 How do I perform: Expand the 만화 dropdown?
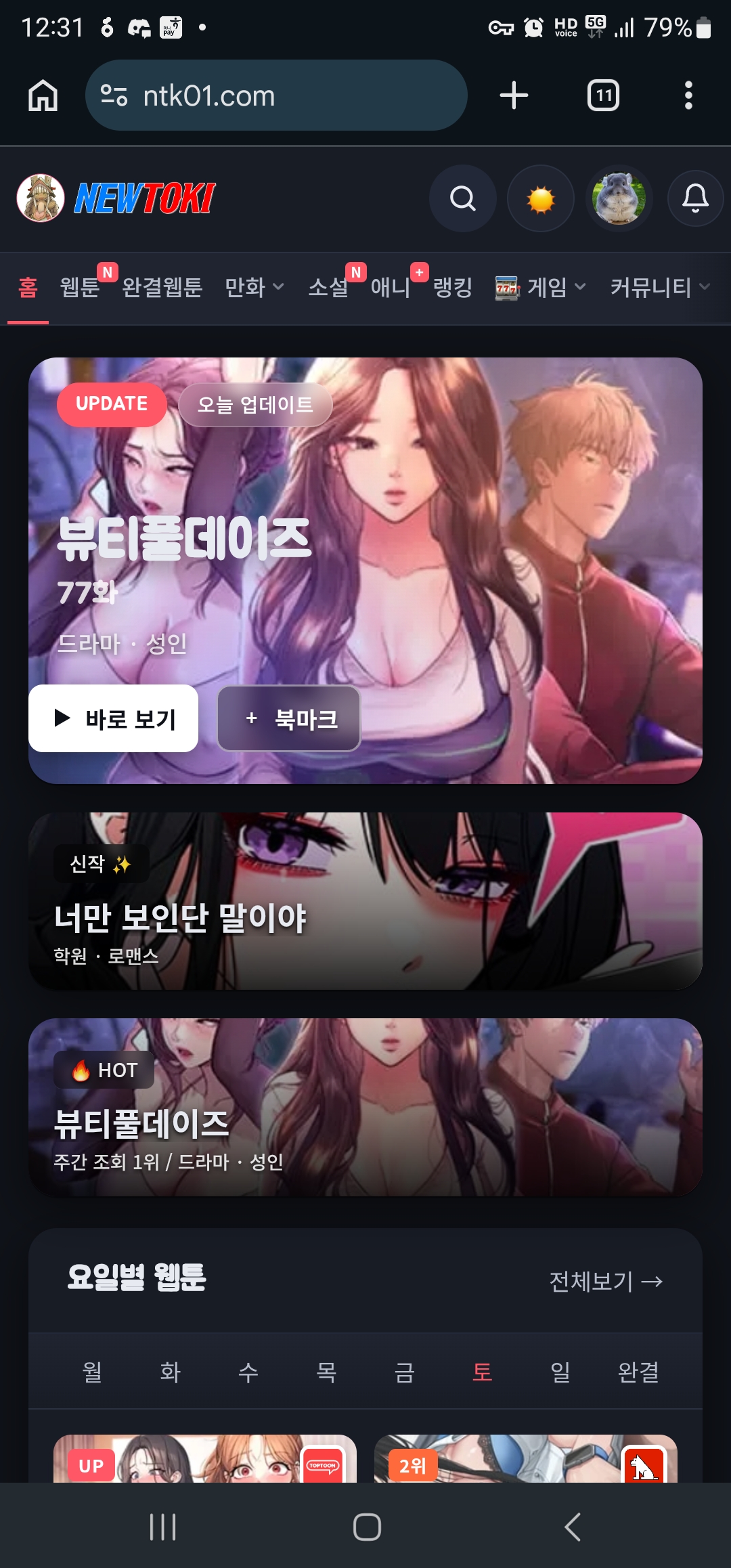[254, 287]
